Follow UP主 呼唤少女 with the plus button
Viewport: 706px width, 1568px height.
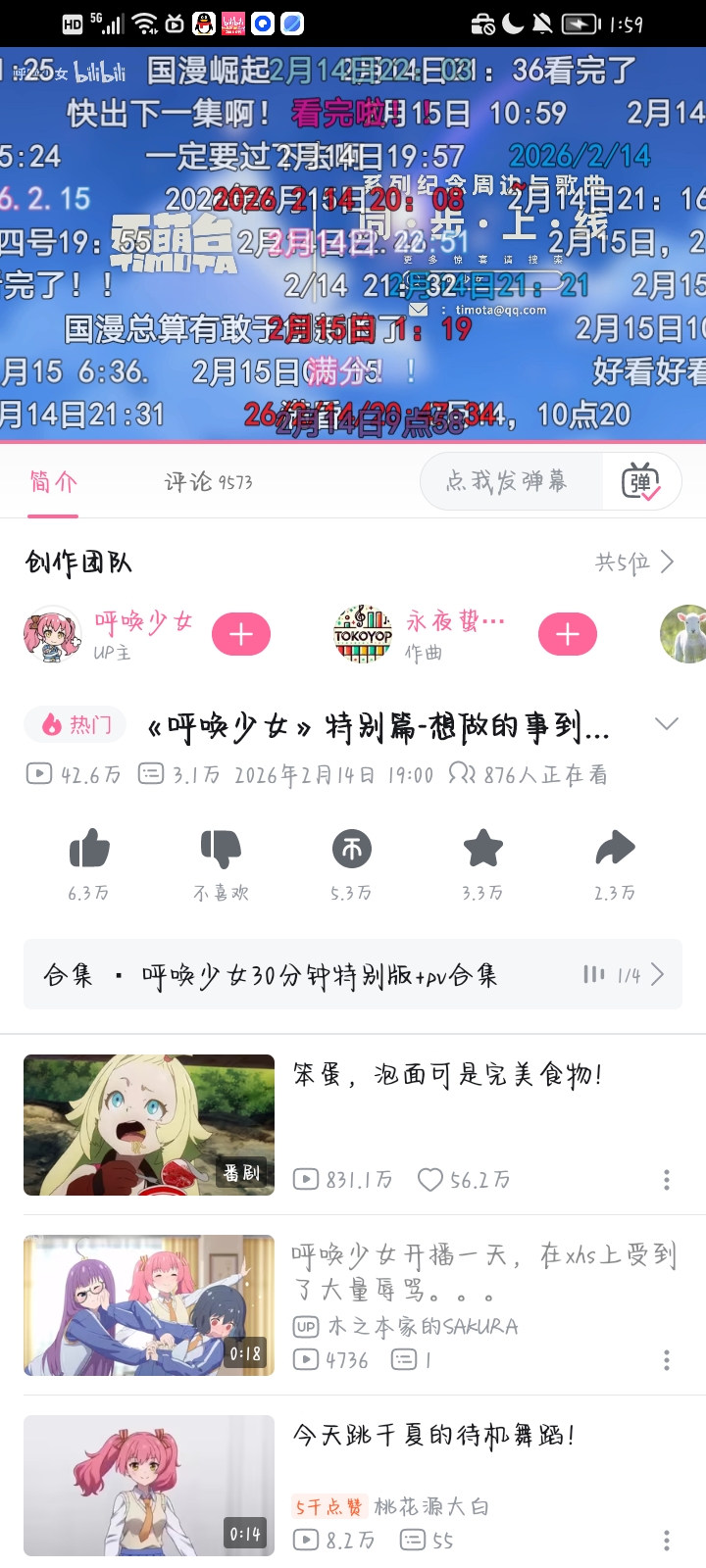click(241, 634)
